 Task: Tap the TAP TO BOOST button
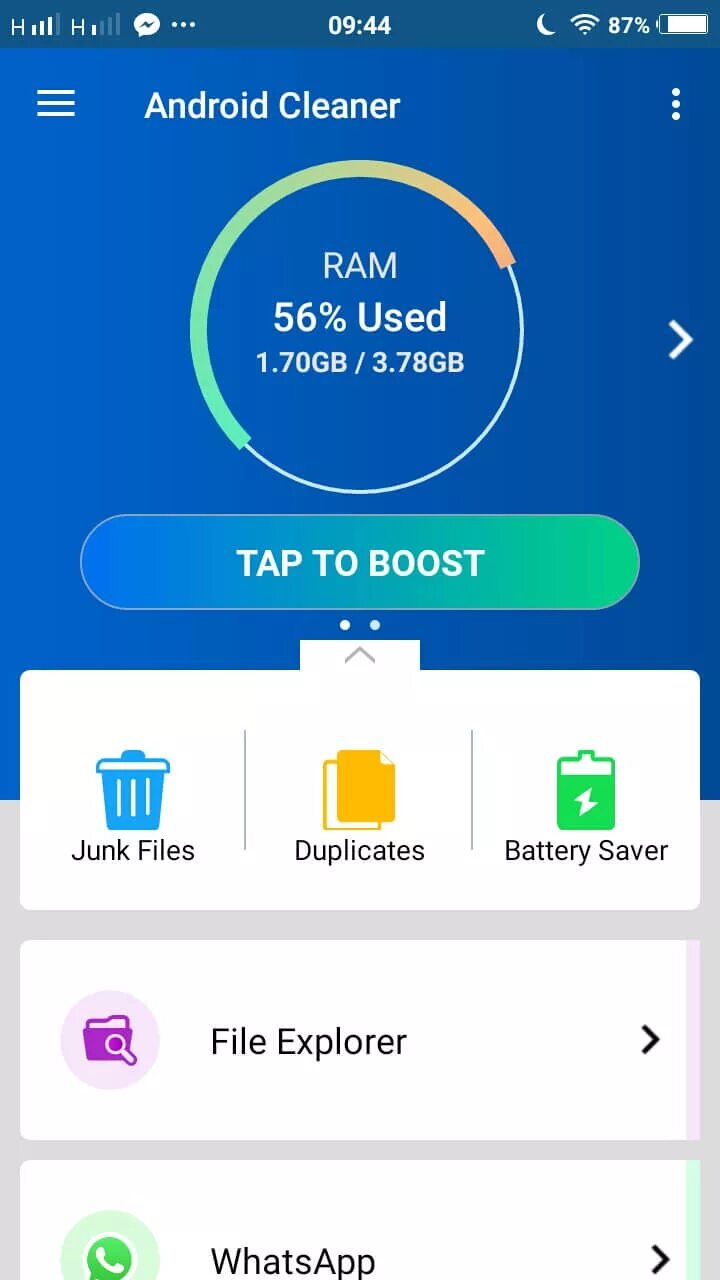[360, 562]
